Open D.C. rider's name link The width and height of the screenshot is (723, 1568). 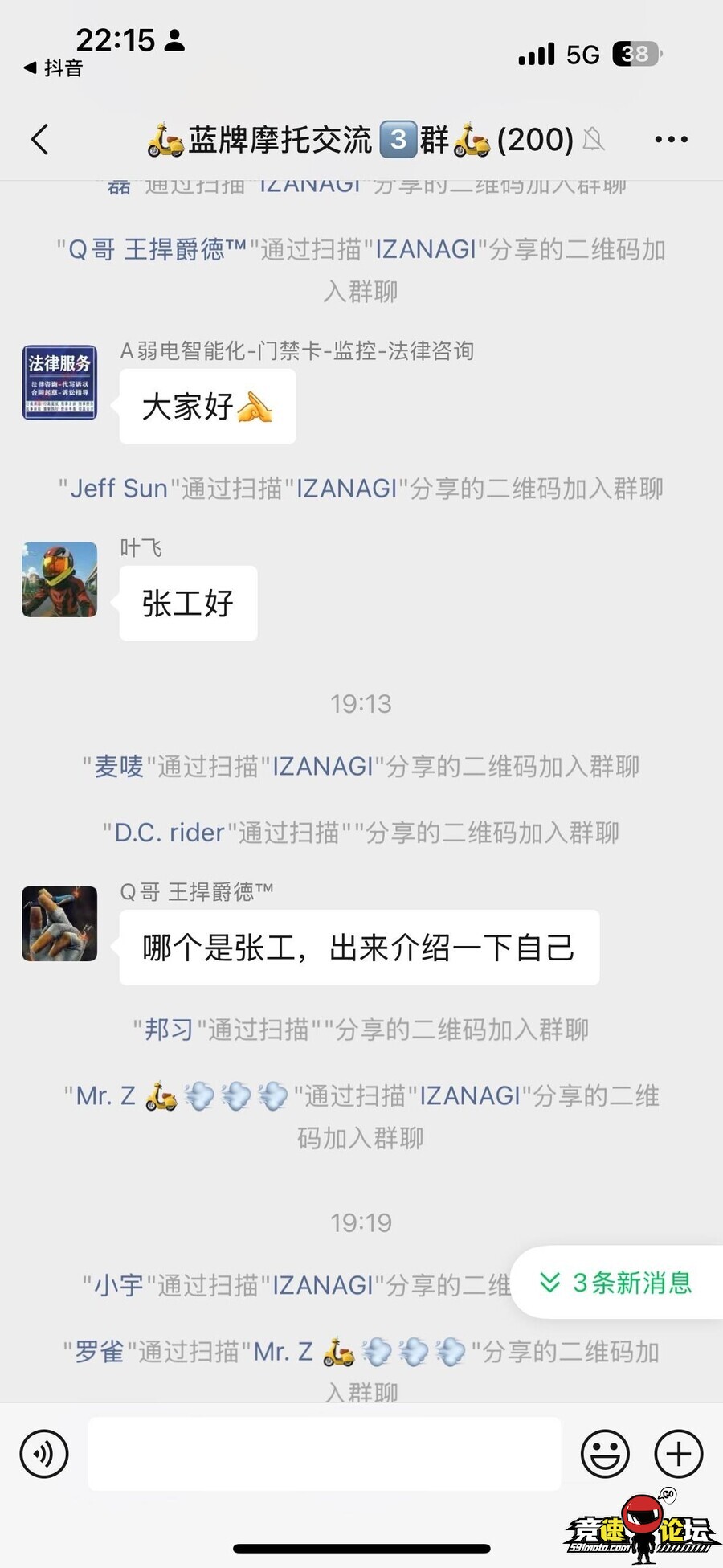169,833
